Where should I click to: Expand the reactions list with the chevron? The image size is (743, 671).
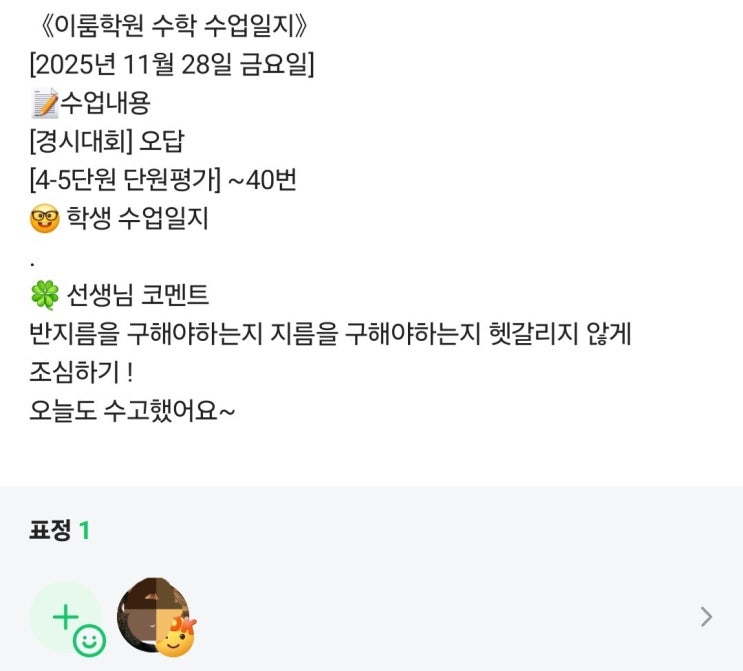pyautogui.click(x=706, y=617)
